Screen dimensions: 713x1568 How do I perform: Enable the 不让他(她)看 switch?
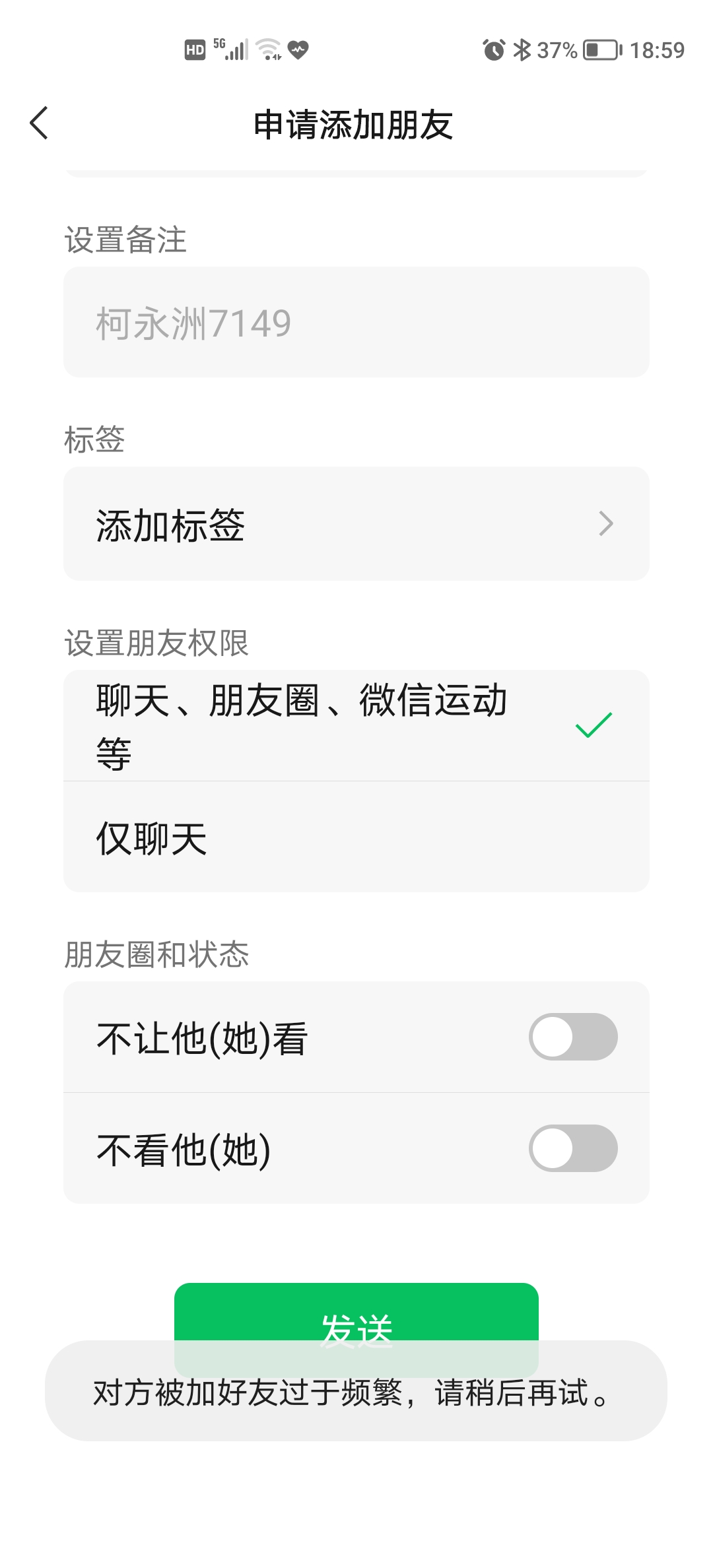click(x=573, y=1037)
